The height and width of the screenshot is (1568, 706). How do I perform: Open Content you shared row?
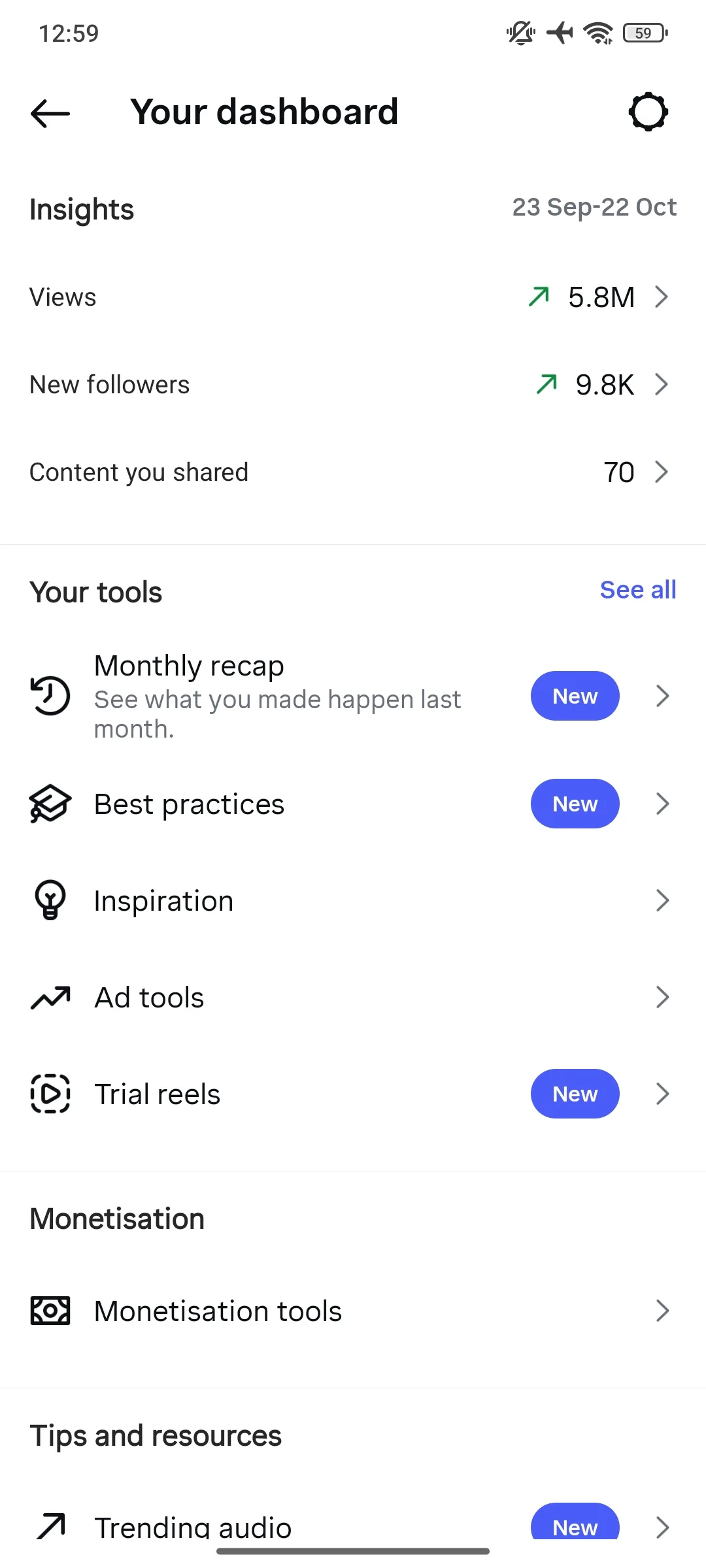(x=353, y=472)
